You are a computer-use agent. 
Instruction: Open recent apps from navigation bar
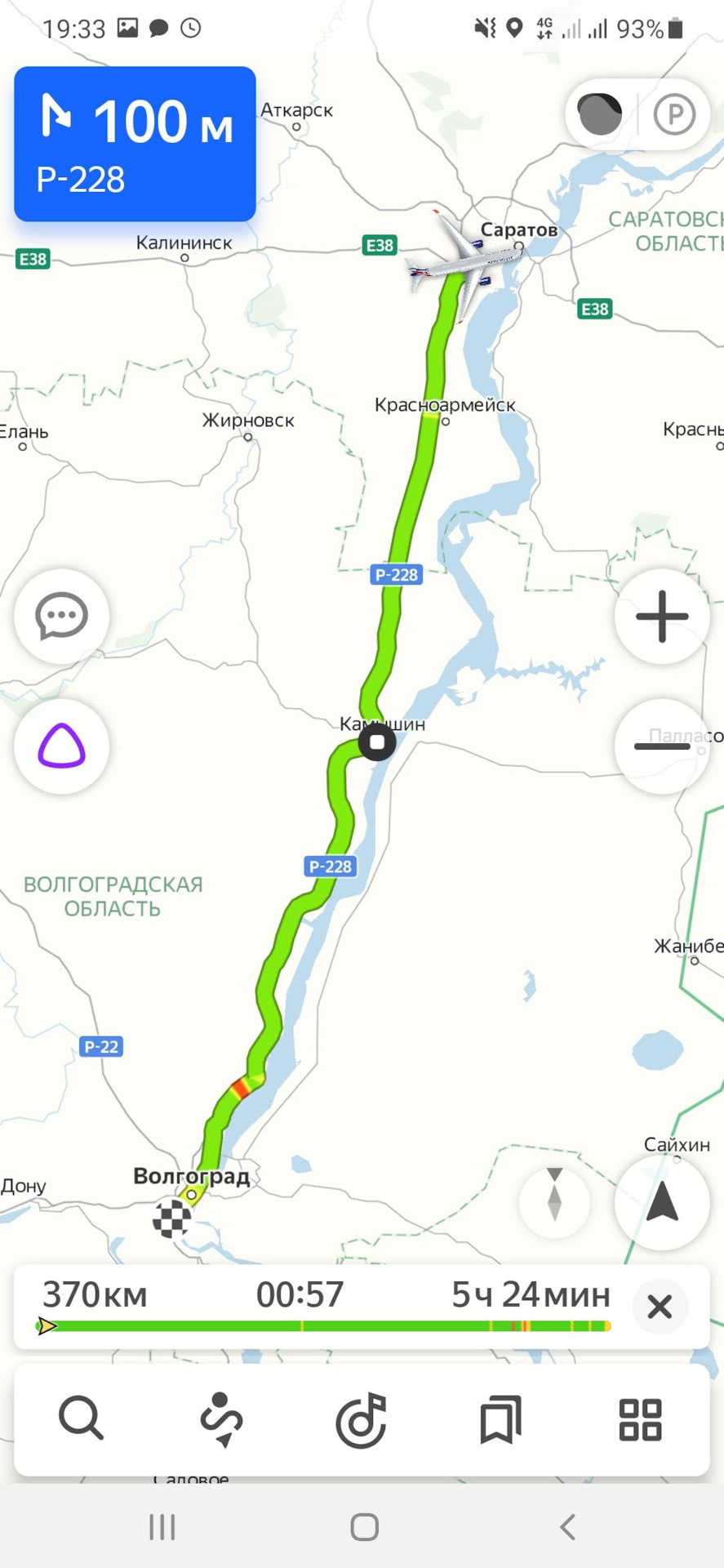coord(162,1526)
